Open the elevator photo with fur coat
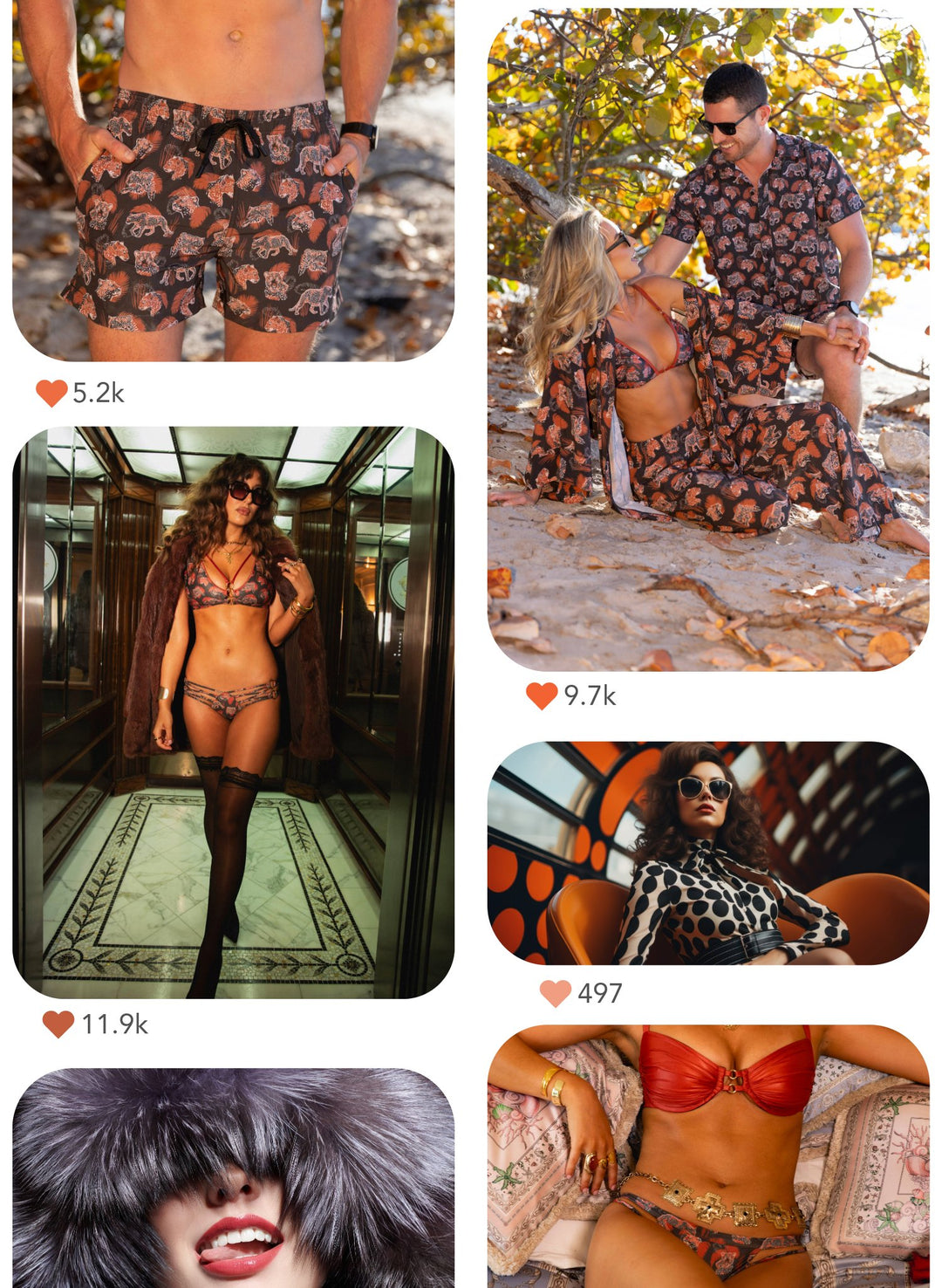This screenshot has width=942, height=1288. coord(233,711)
